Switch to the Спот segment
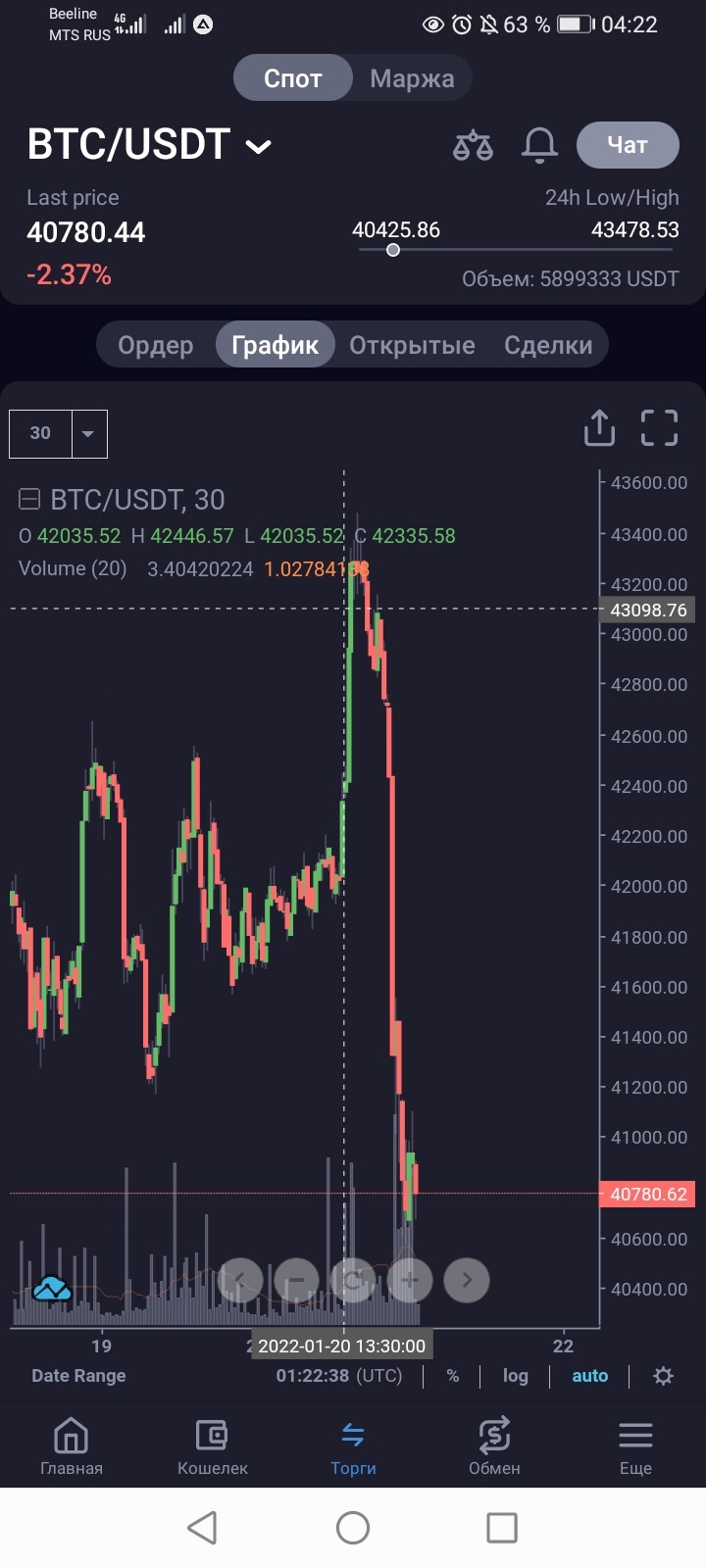The height and width of the screenshot is (1568, 706). point(292,78)
